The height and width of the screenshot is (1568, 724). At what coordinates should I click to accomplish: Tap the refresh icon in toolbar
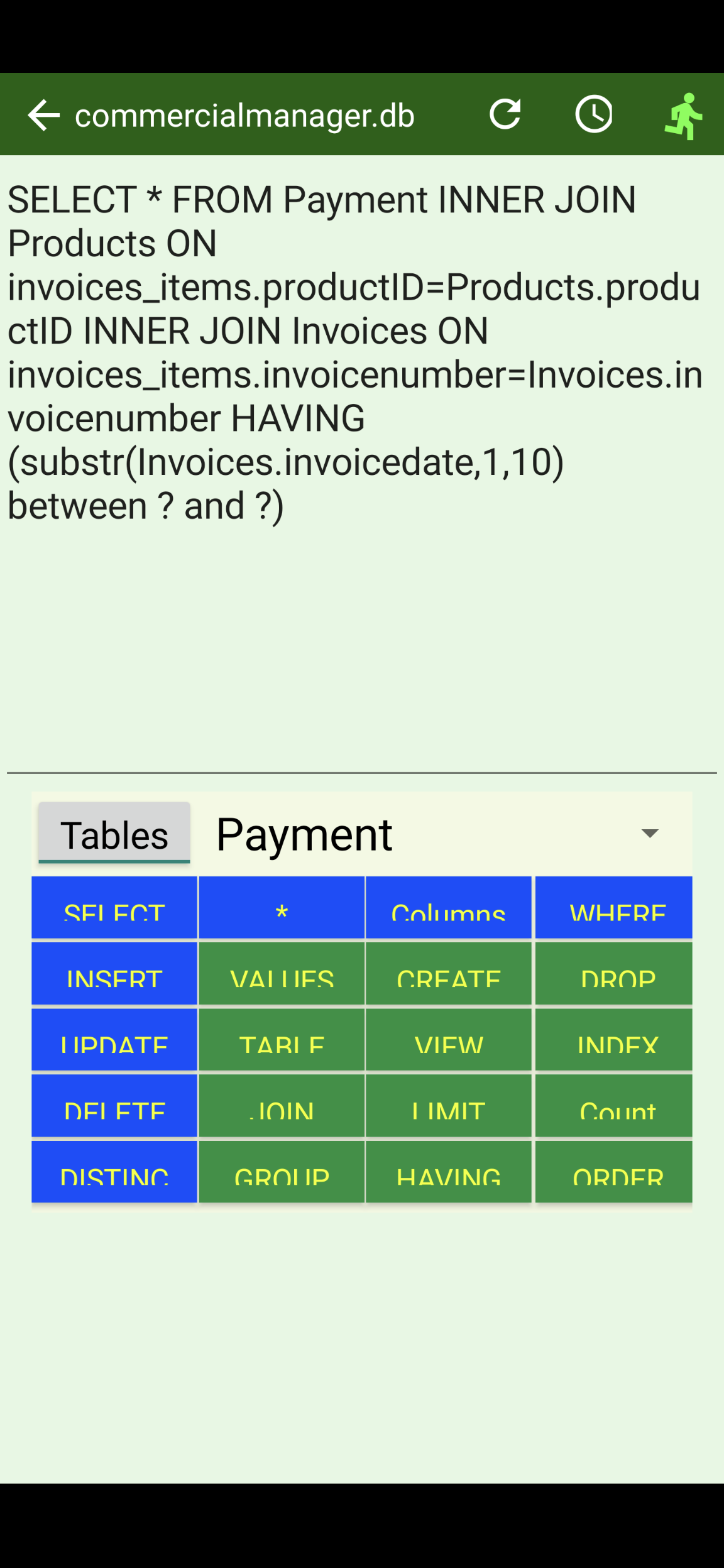point(505,114)
